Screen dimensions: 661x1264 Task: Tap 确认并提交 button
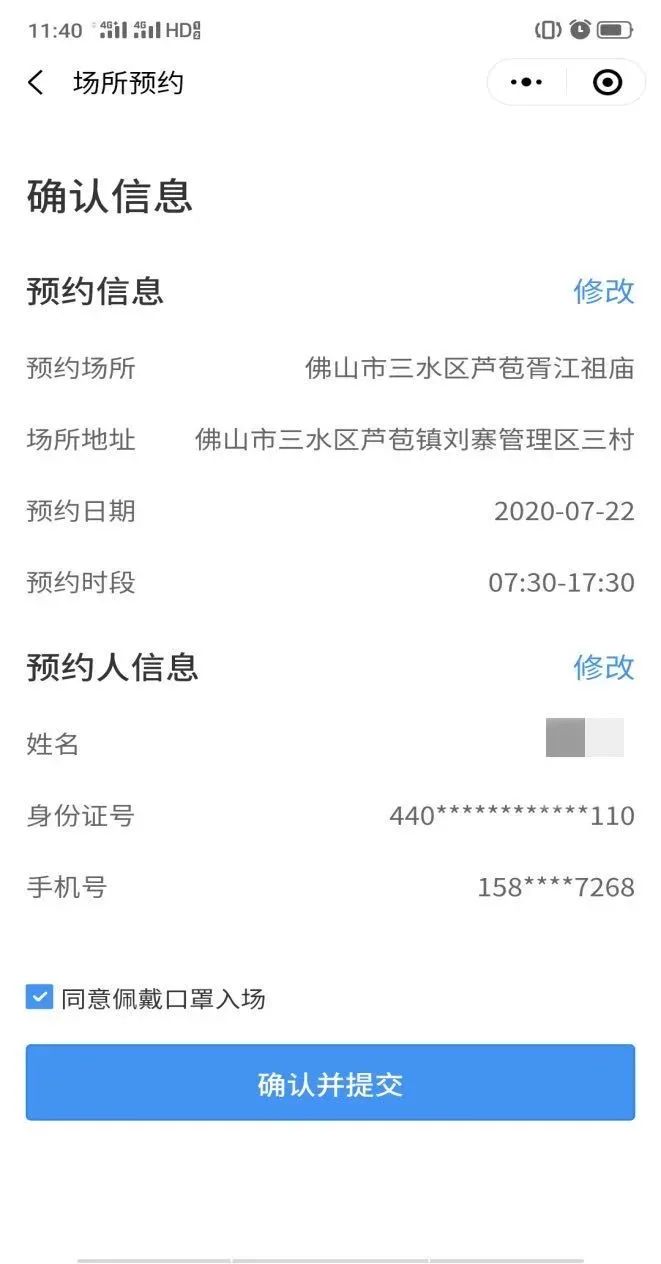(x=330, y=1084)
